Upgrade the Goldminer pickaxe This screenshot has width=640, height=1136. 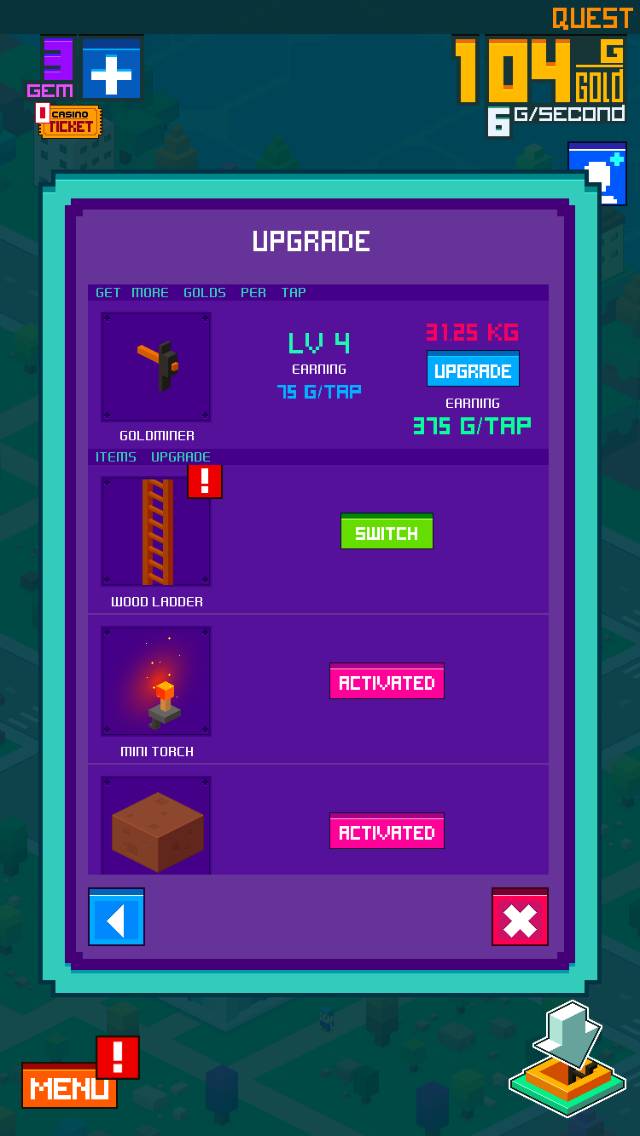[473, 370]
